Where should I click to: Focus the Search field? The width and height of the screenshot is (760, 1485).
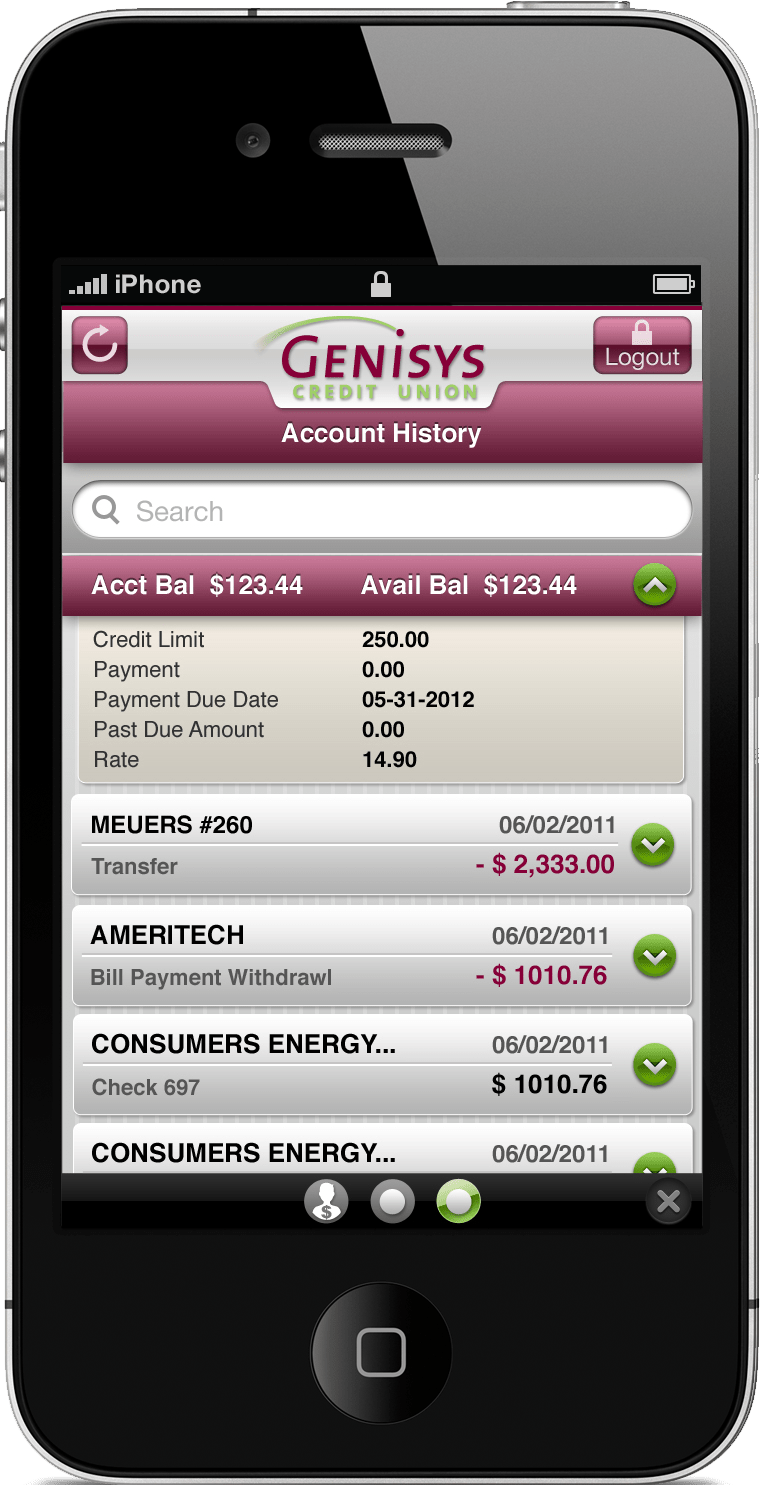382,511
